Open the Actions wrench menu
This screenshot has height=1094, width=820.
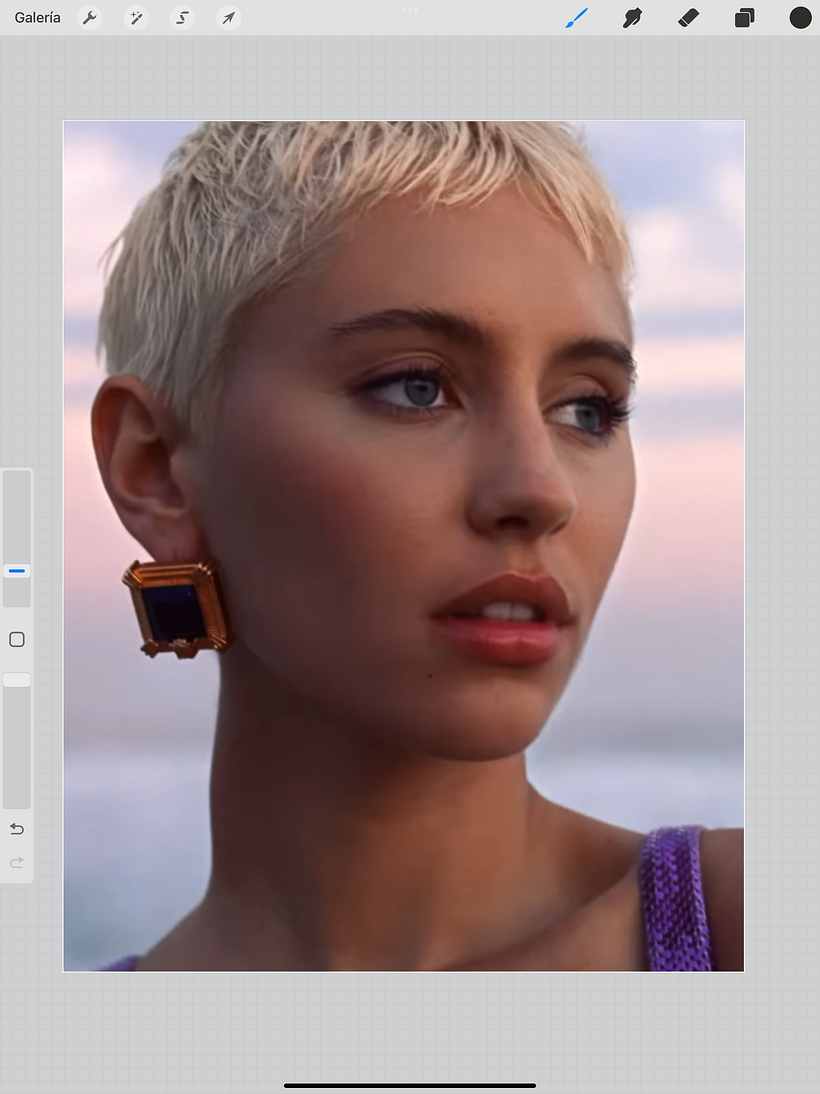click(90, 18)
